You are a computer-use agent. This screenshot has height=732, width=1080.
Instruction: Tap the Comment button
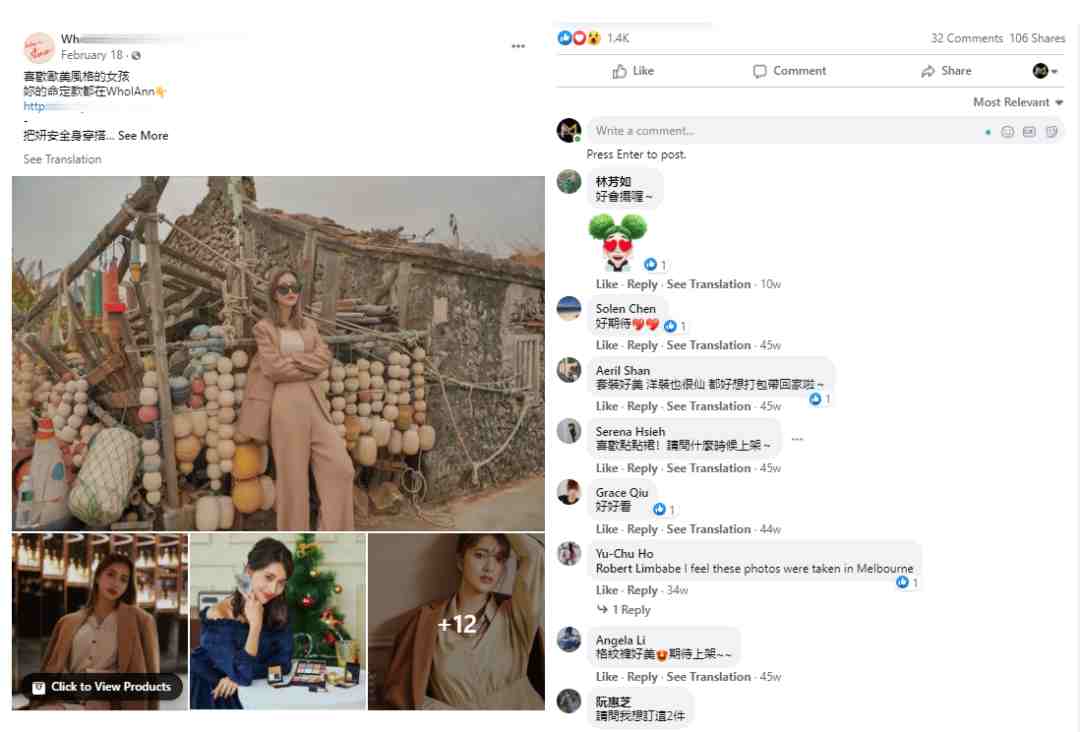coord(790,71)
